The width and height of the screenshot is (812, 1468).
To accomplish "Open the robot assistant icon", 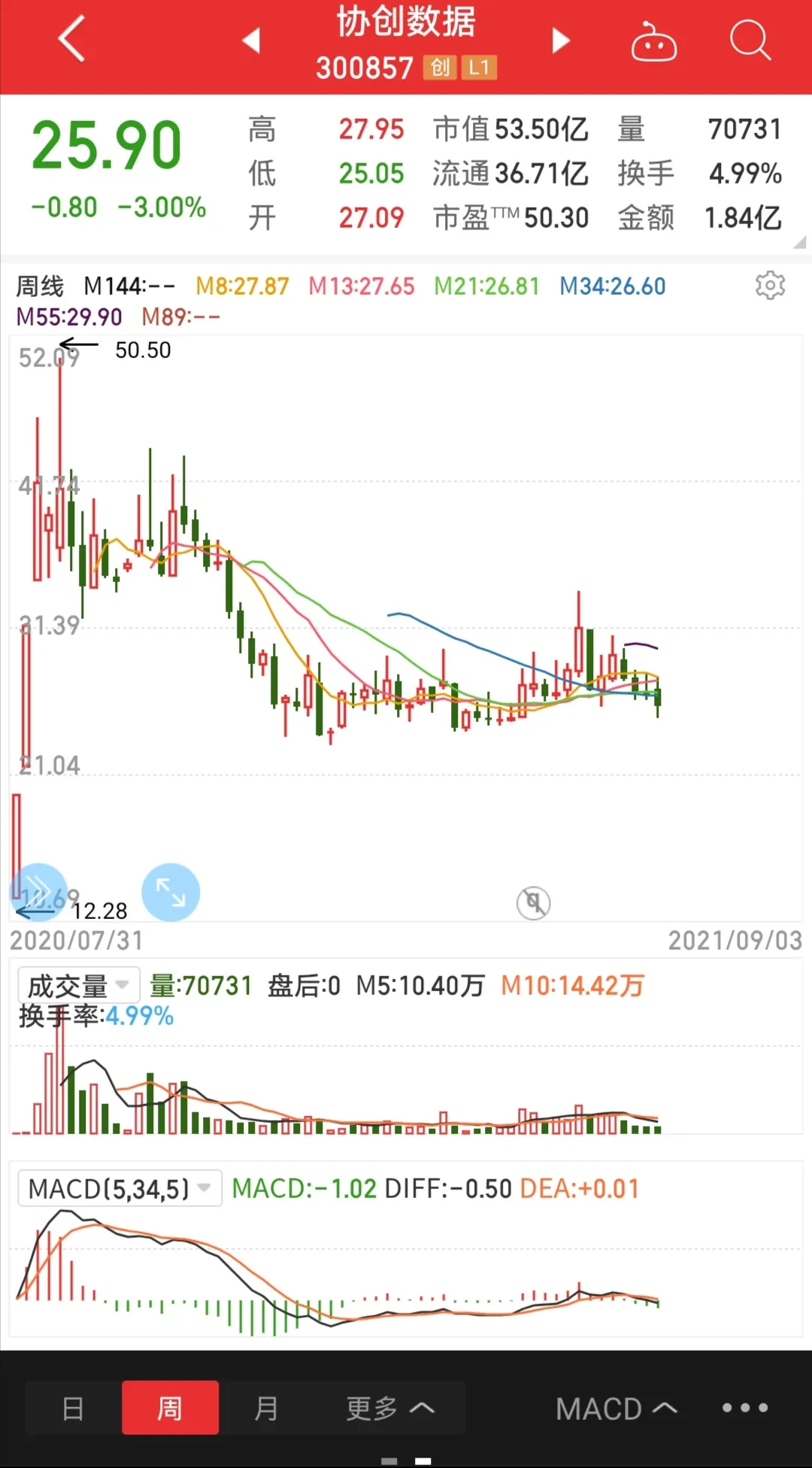I will 653,42.
